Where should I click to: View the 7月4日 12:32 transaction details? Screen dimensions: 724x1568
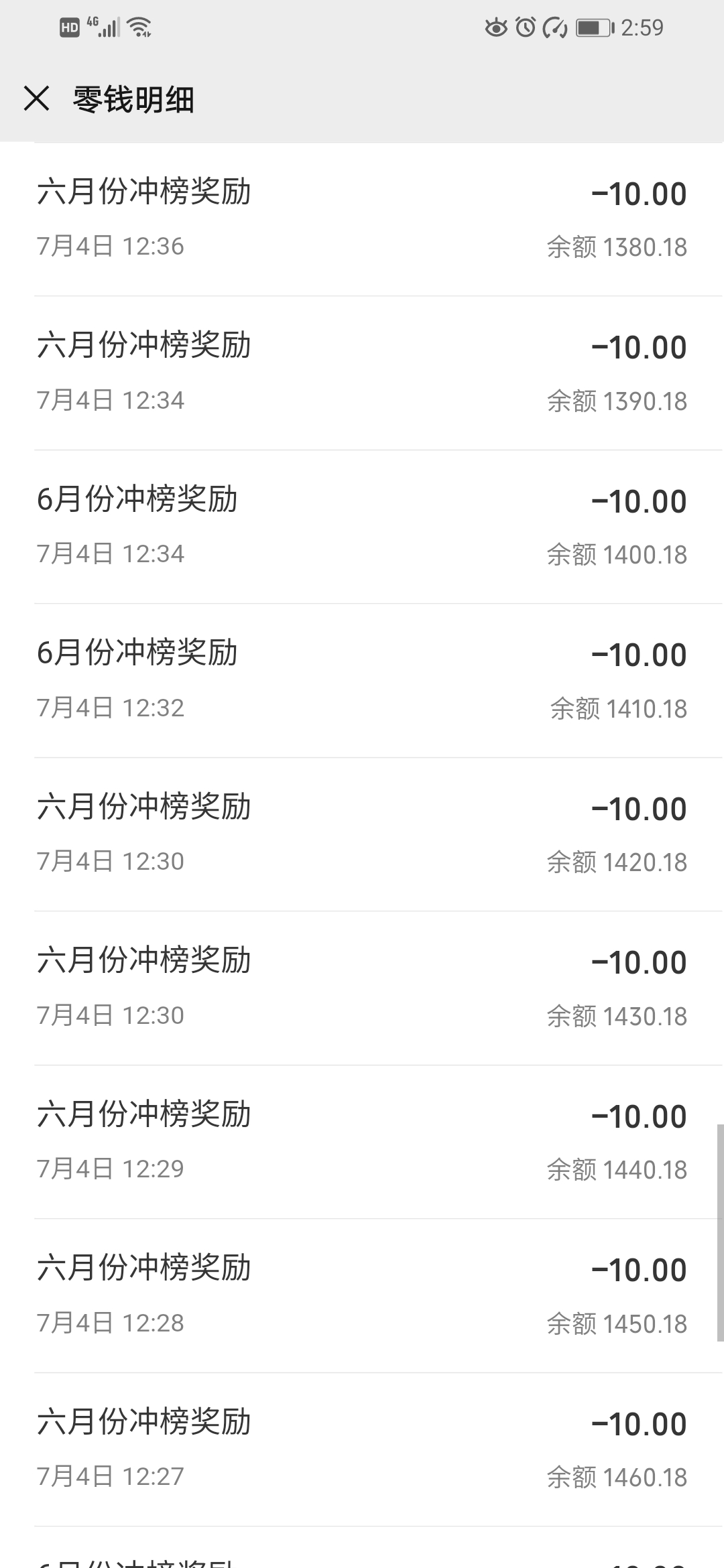pos(362,681)
